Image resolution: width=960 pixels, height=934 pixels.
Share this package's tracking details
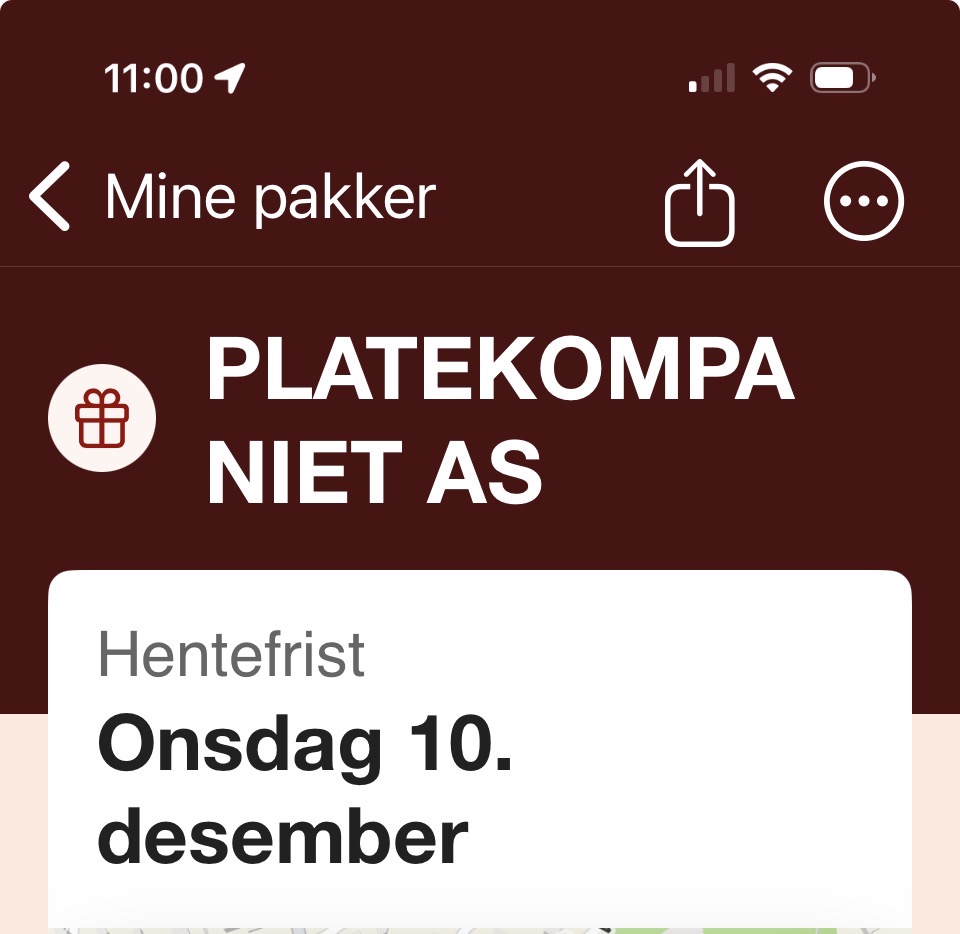point(700,202)
